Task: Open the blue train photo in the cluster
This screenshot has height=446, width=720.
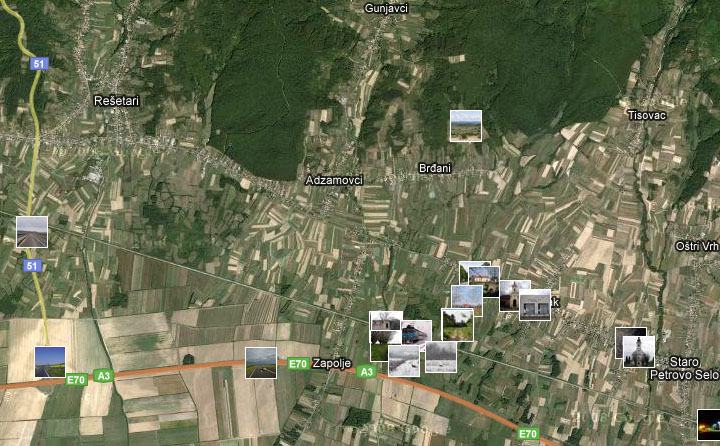Action: 416,332
